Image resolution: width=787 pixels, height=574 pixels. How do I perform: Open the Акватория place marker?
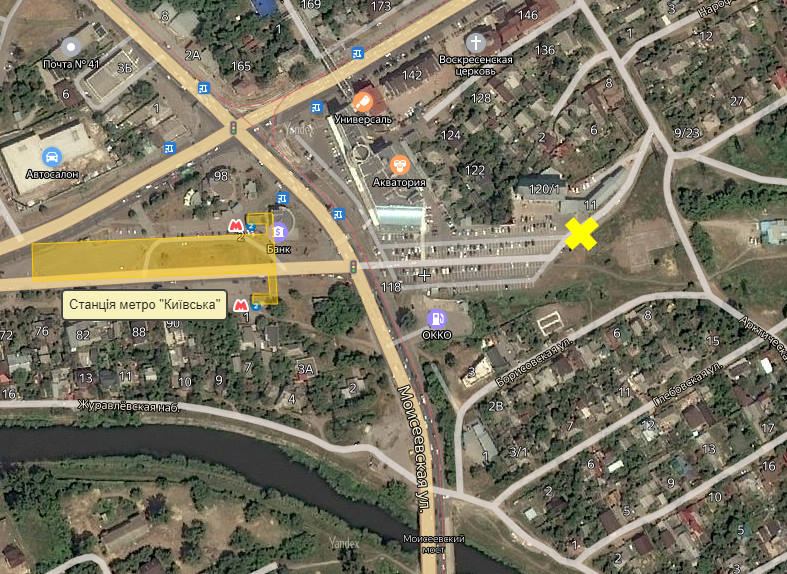400,165
